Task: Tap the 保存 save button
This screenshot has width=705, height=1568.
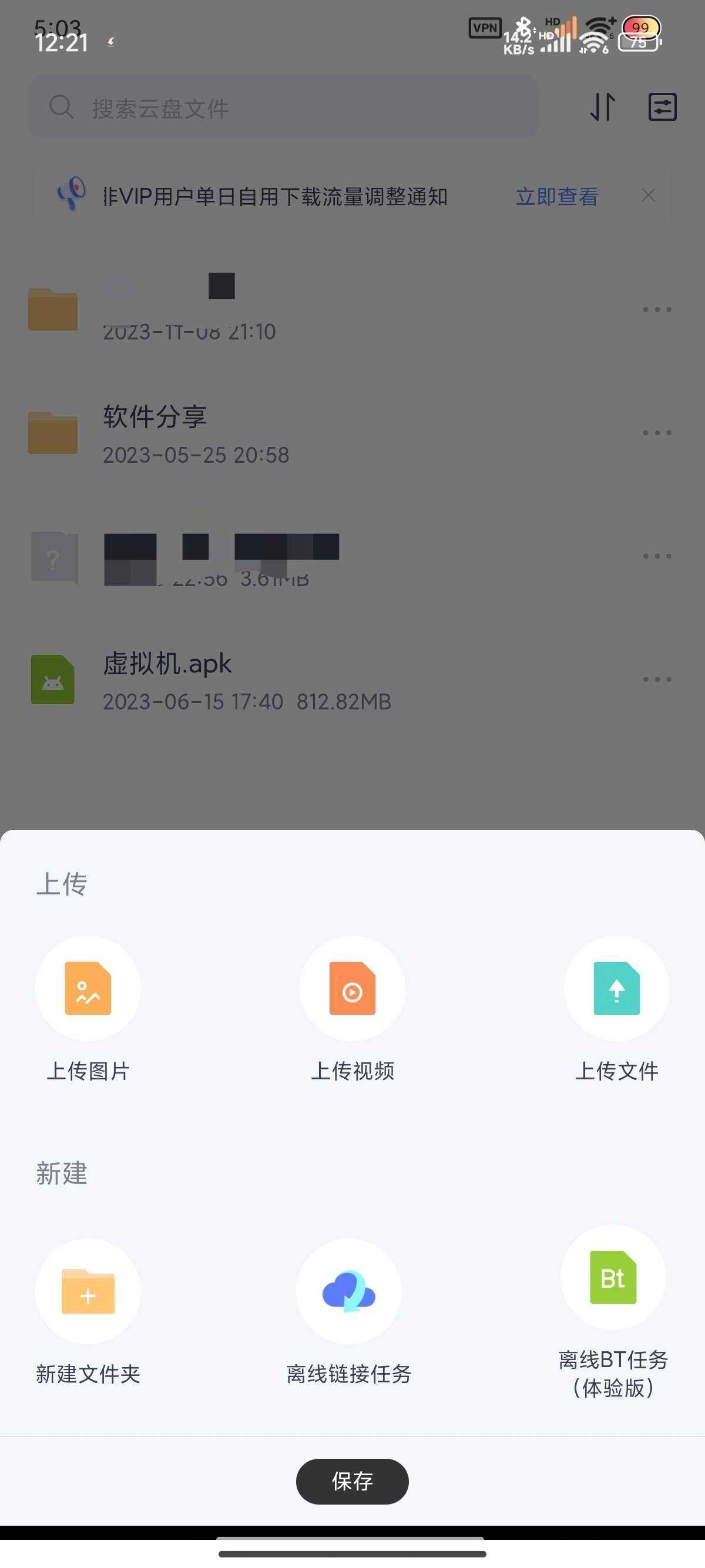Action: (352, 1481)
